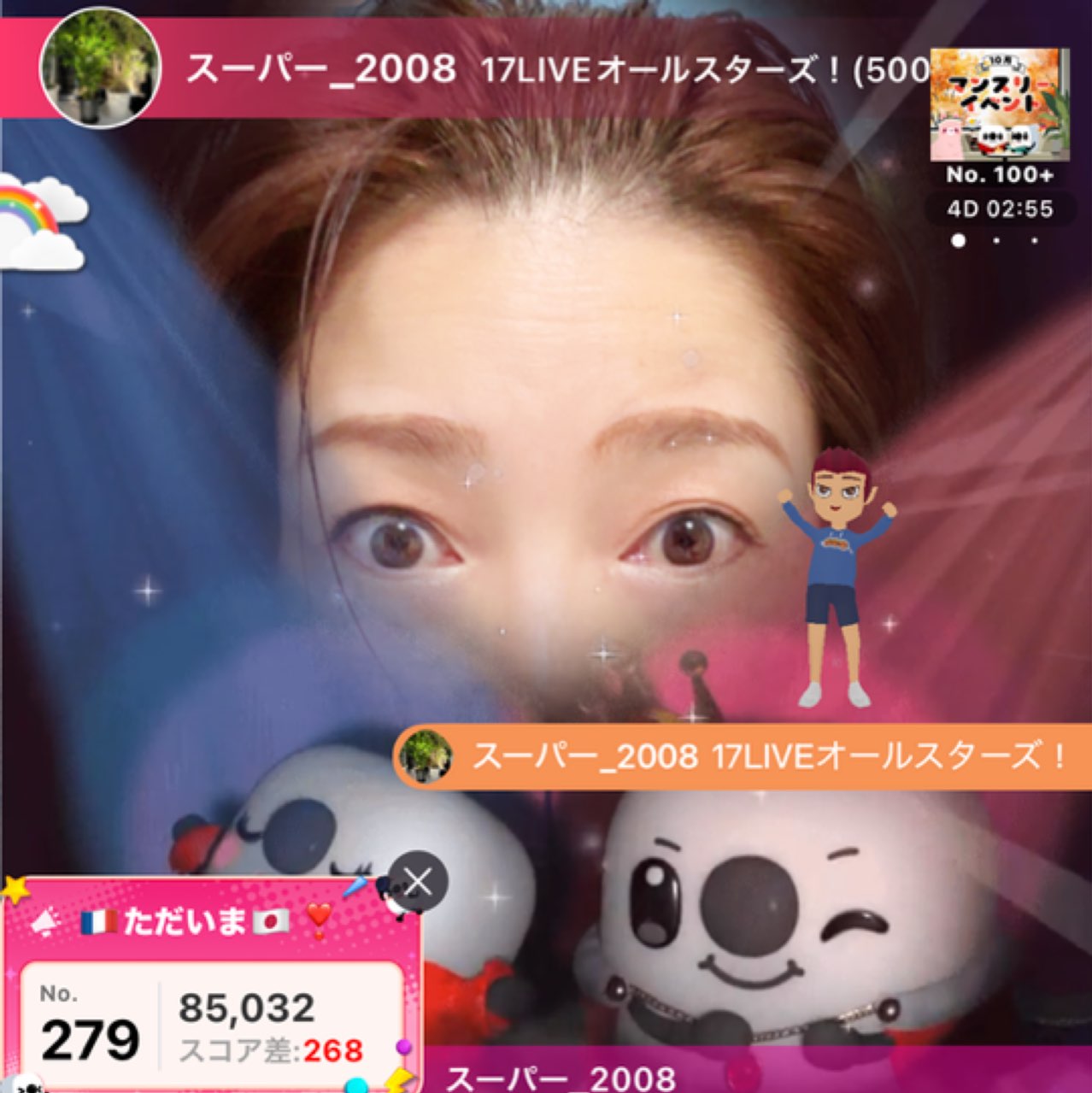Screen dimensions: 1092x1093
Task: Tap the orange スーパー_2008 announcement banner
Action: [743, 756]
